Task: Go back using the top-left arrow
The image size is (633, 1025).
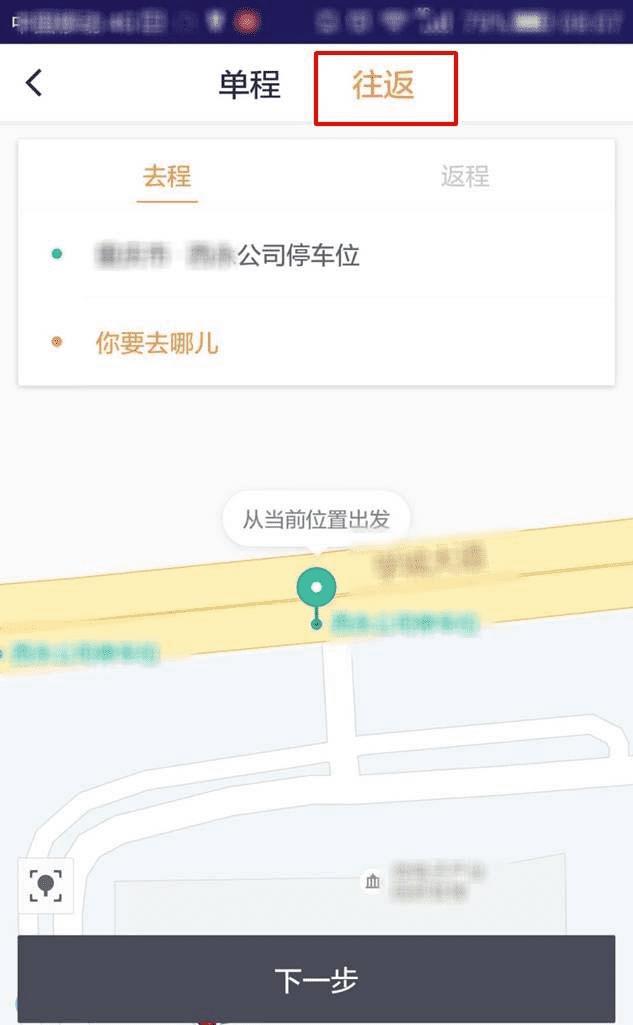Action: [x=35, y=83]
